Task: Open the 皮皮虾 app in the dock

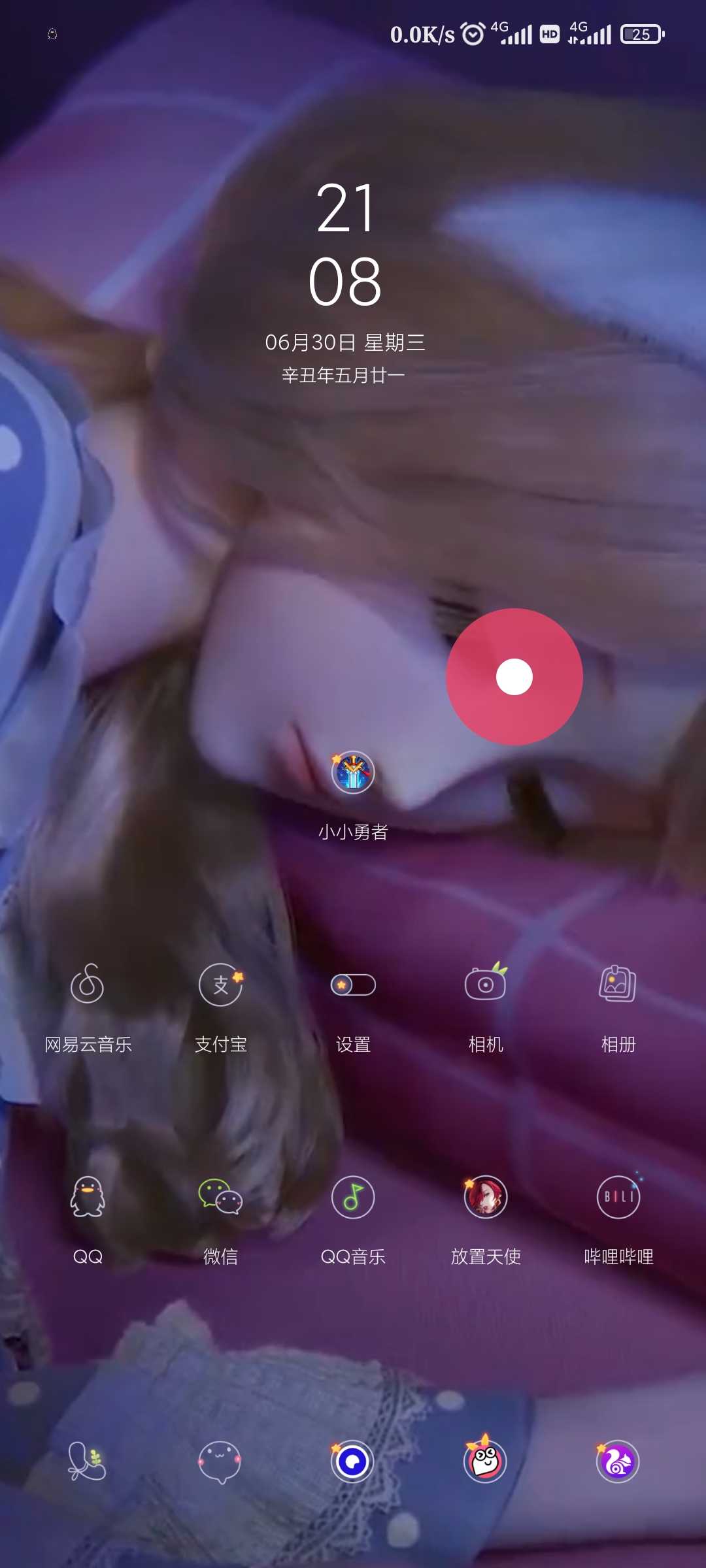Action: (486, 1460)
